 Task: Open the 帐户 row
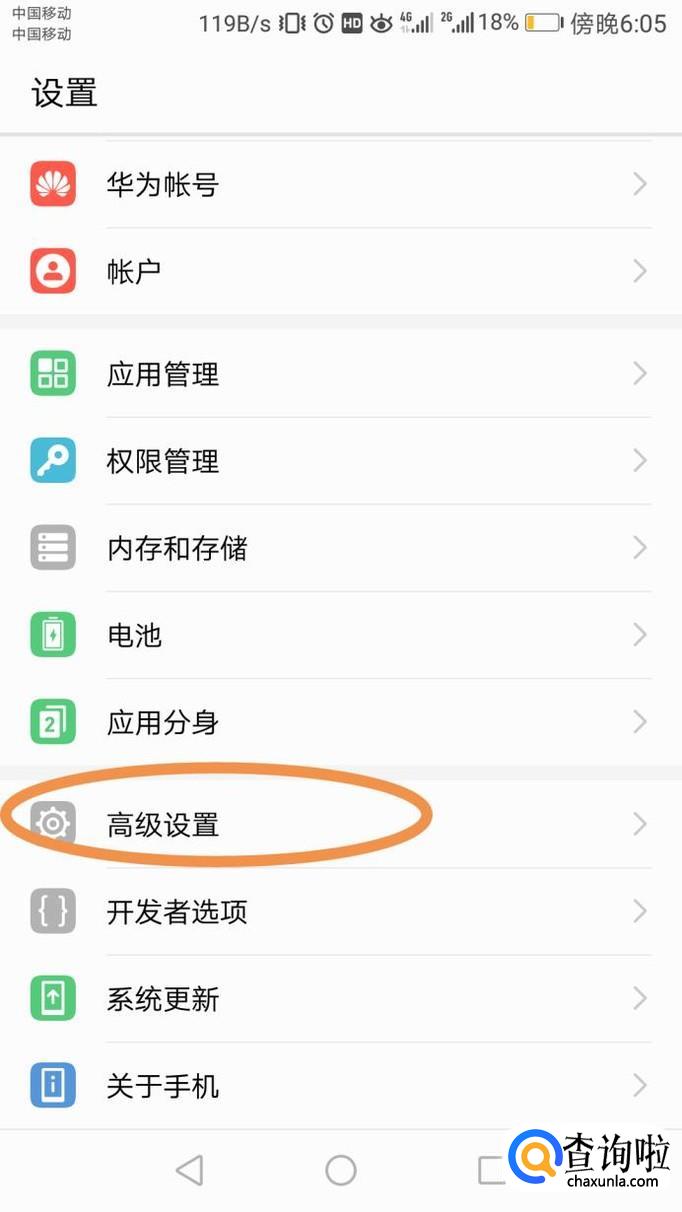point(340,271)
